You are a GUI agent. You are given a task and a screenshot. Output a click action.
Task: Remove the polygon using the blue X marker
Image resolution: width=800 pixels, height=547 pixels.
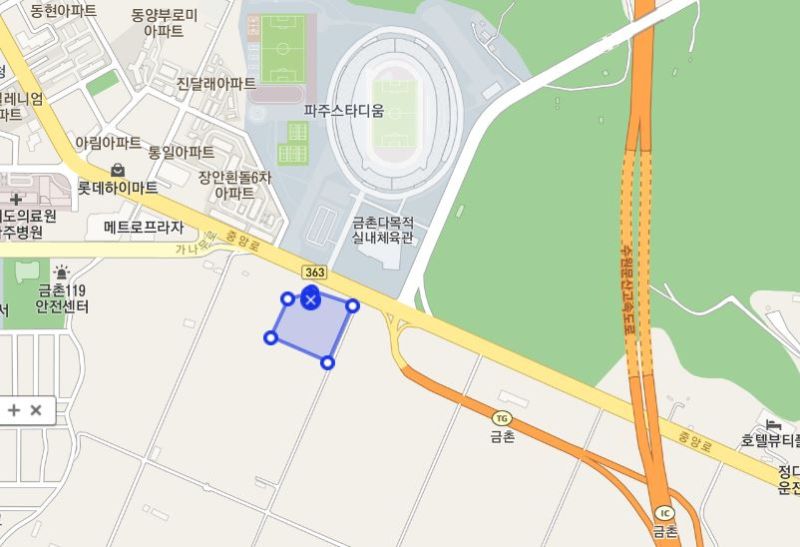(x=311, y=299)
